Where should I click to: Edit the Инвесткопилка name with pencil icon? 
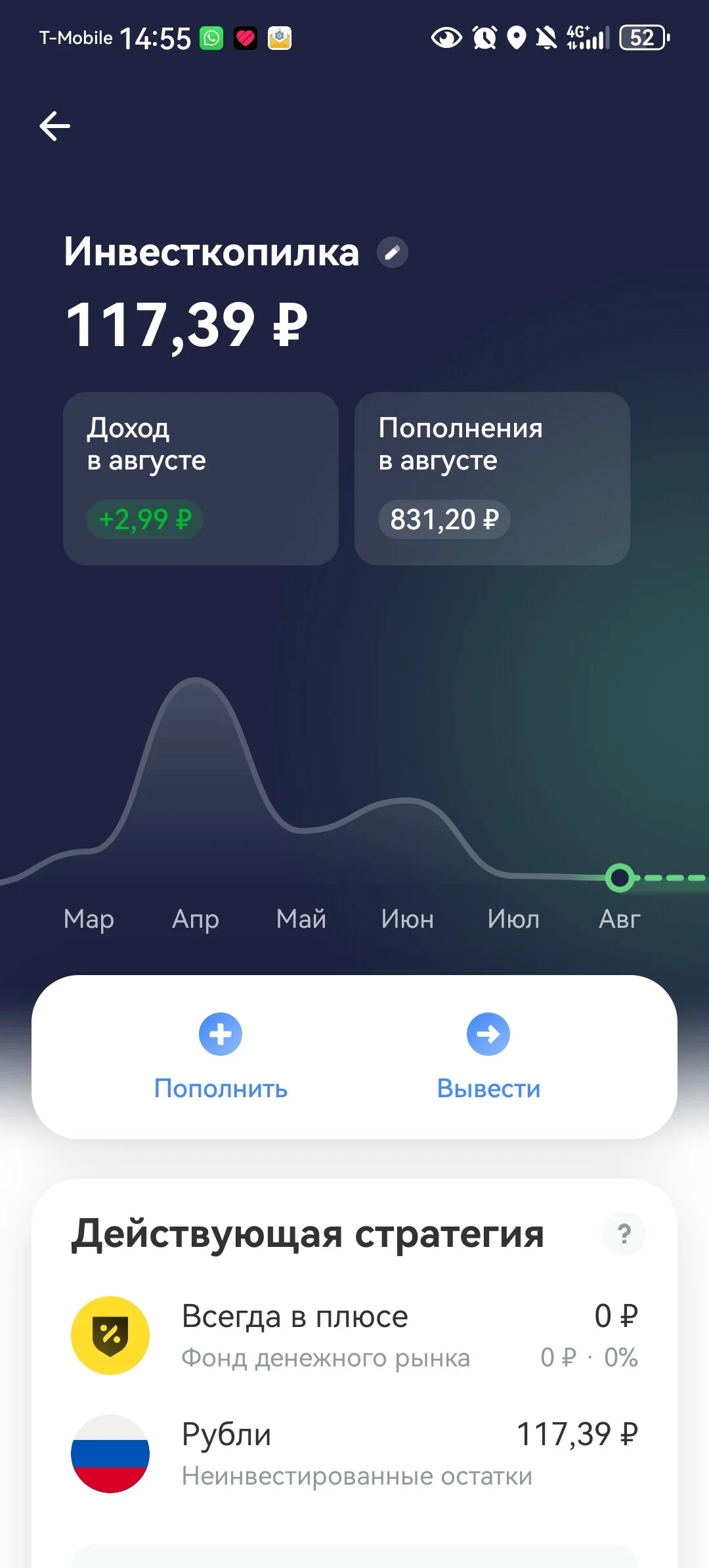(393, 253)
